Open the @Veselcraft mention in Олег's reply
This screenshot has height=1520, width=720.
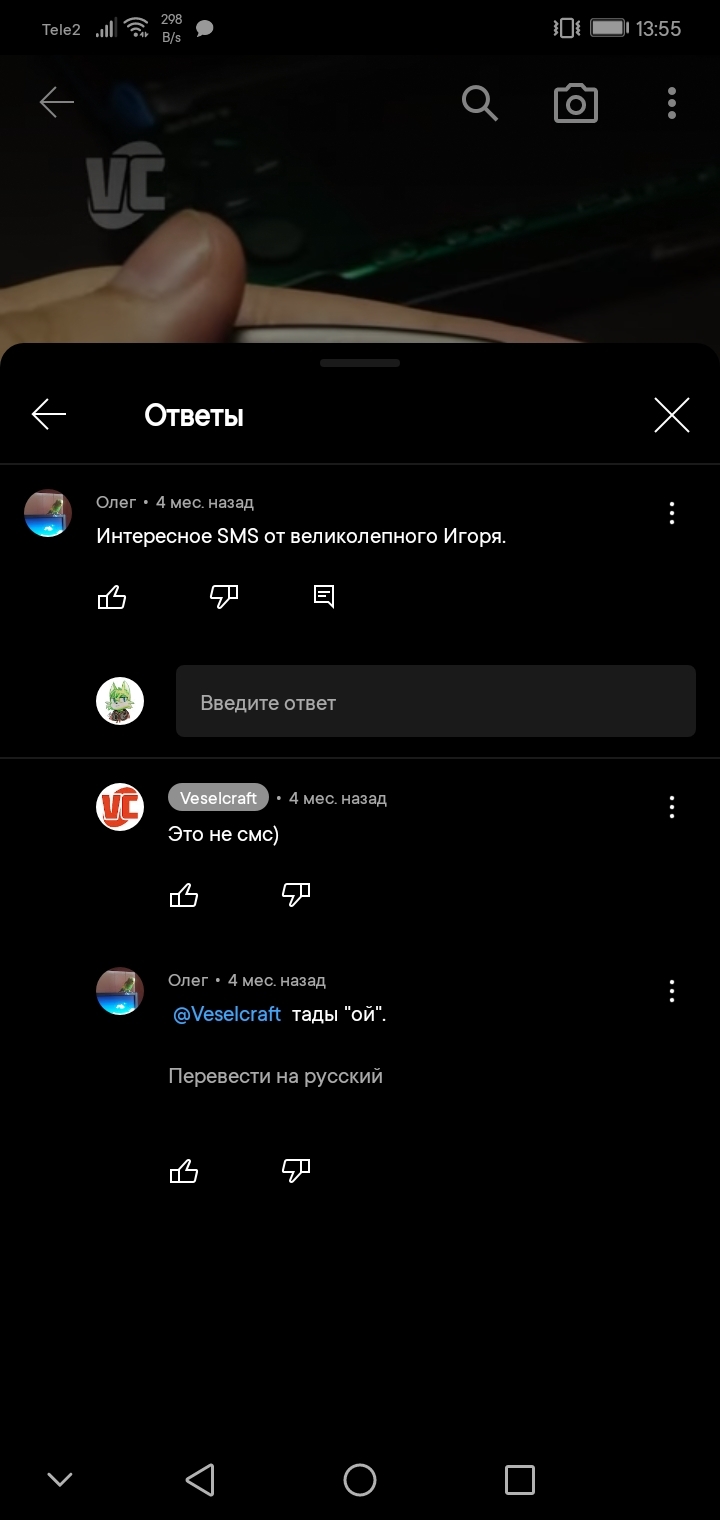pyautogui.click(x=227, y=1014)
